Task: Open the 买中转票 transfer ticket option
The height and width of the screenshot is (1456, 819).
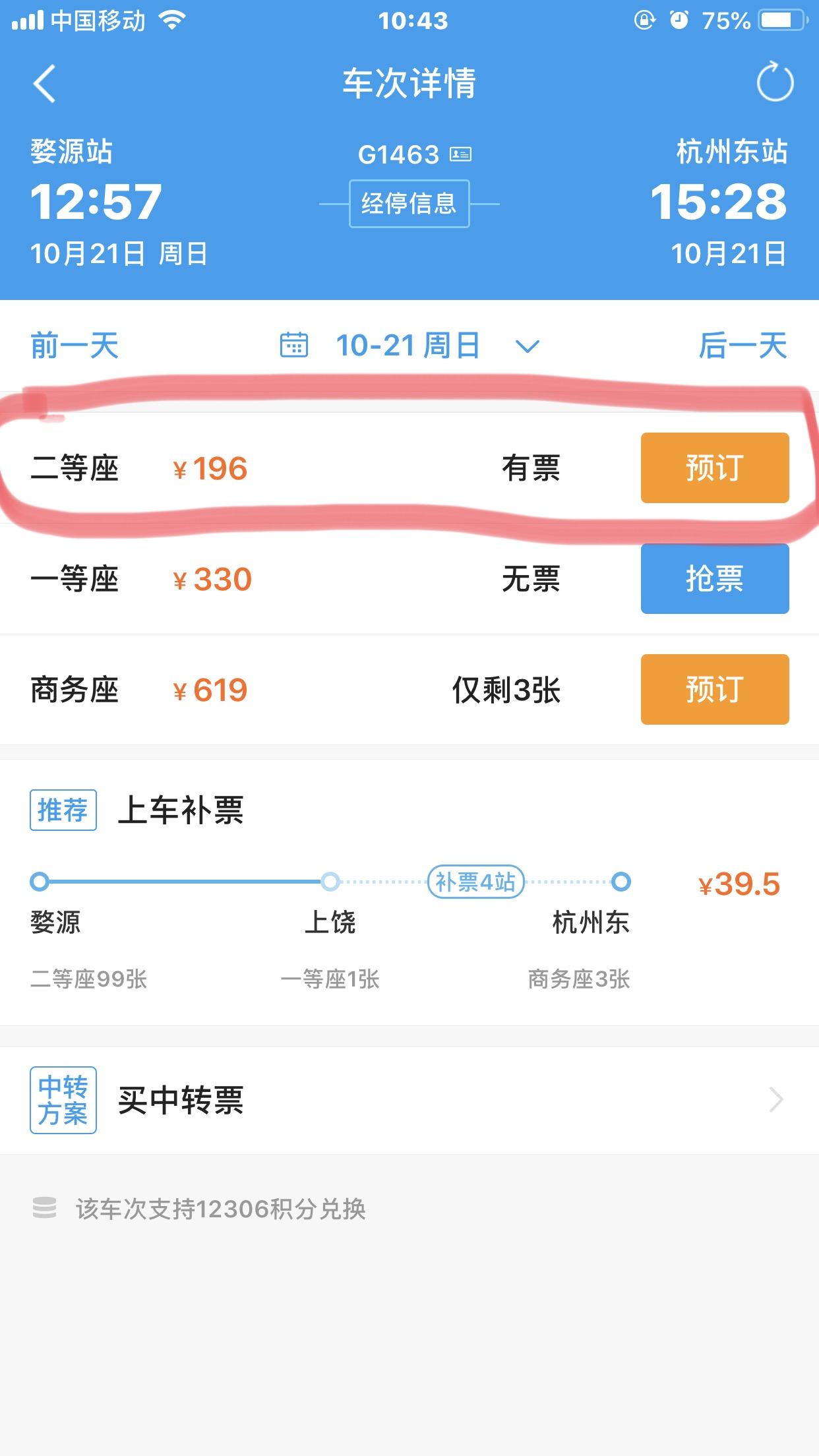Action: pos(409,1100)
